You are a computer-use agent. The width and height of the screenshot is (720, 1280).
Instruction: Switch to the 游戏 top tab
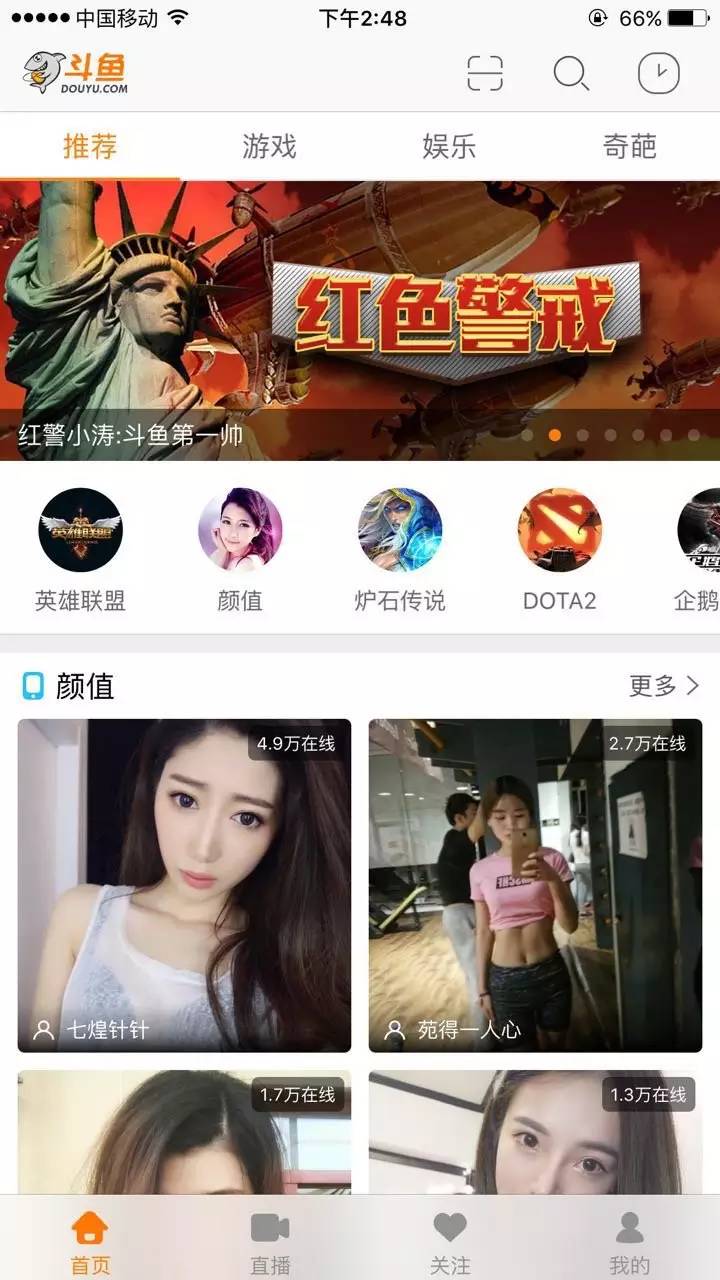pos(269,147)
